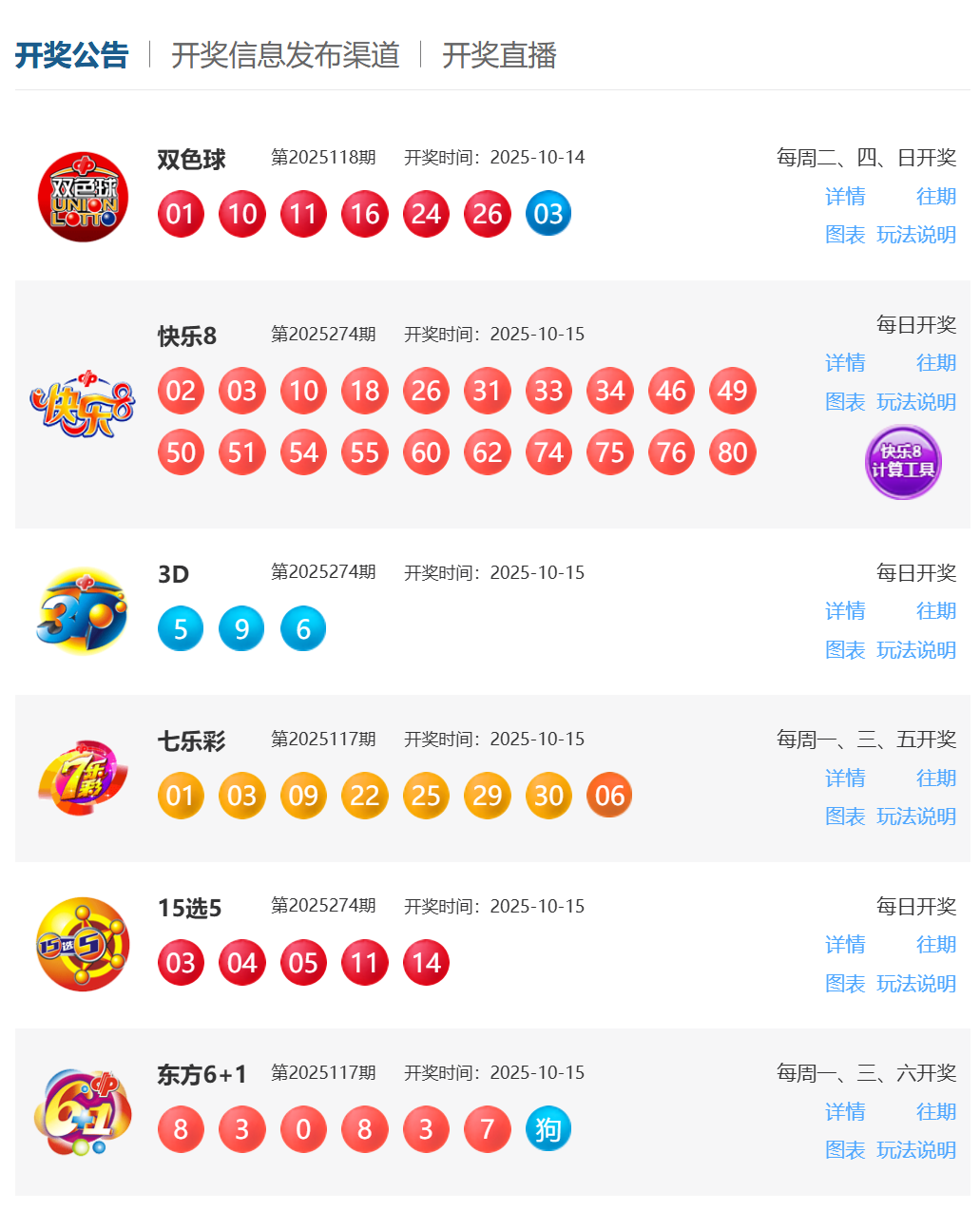This screenshot has height=1211, width=980.
Task: Read 玩法说明 for 3D
Action: [916, 650]
